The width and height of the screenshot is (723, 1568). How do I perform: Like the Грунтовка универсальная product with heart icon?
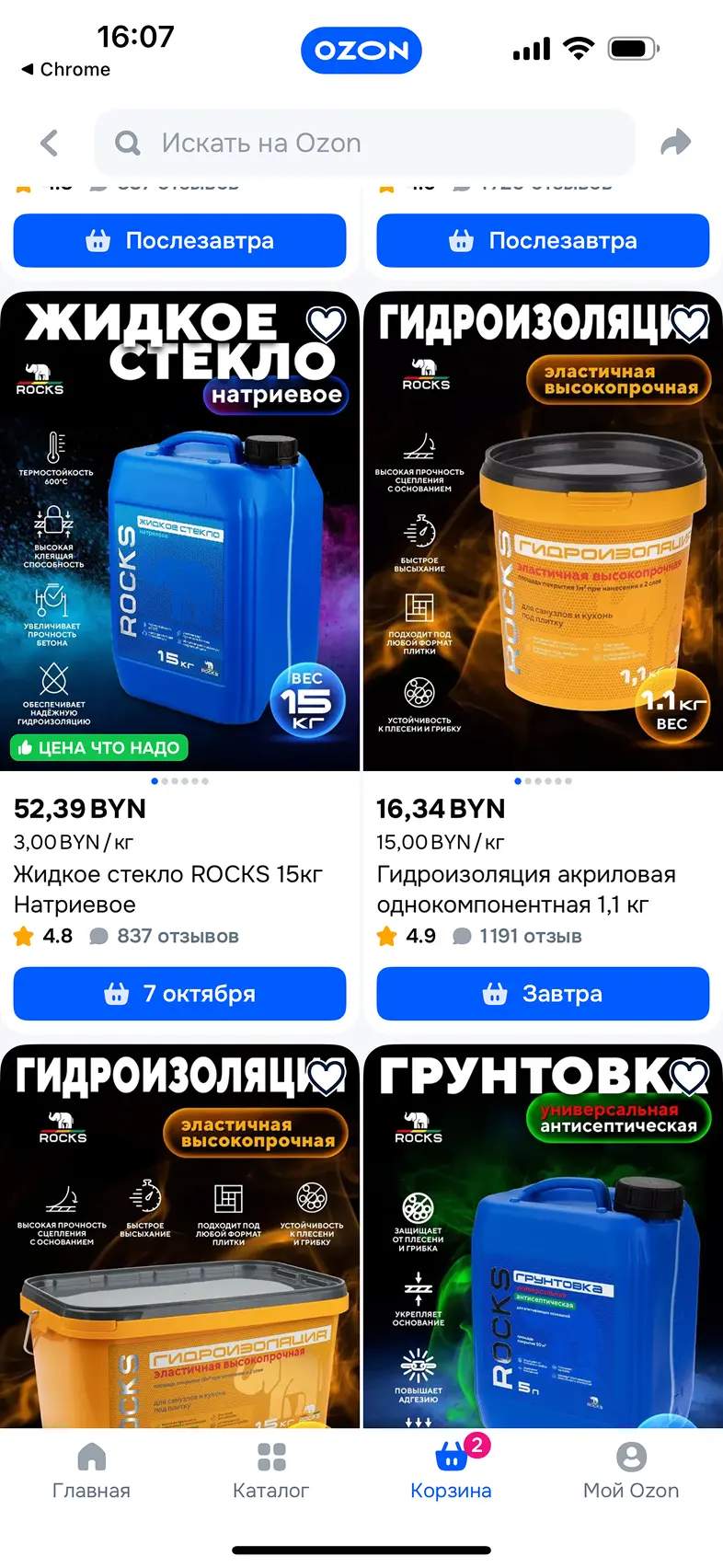pyautogui.click(x=689, y=1076)
